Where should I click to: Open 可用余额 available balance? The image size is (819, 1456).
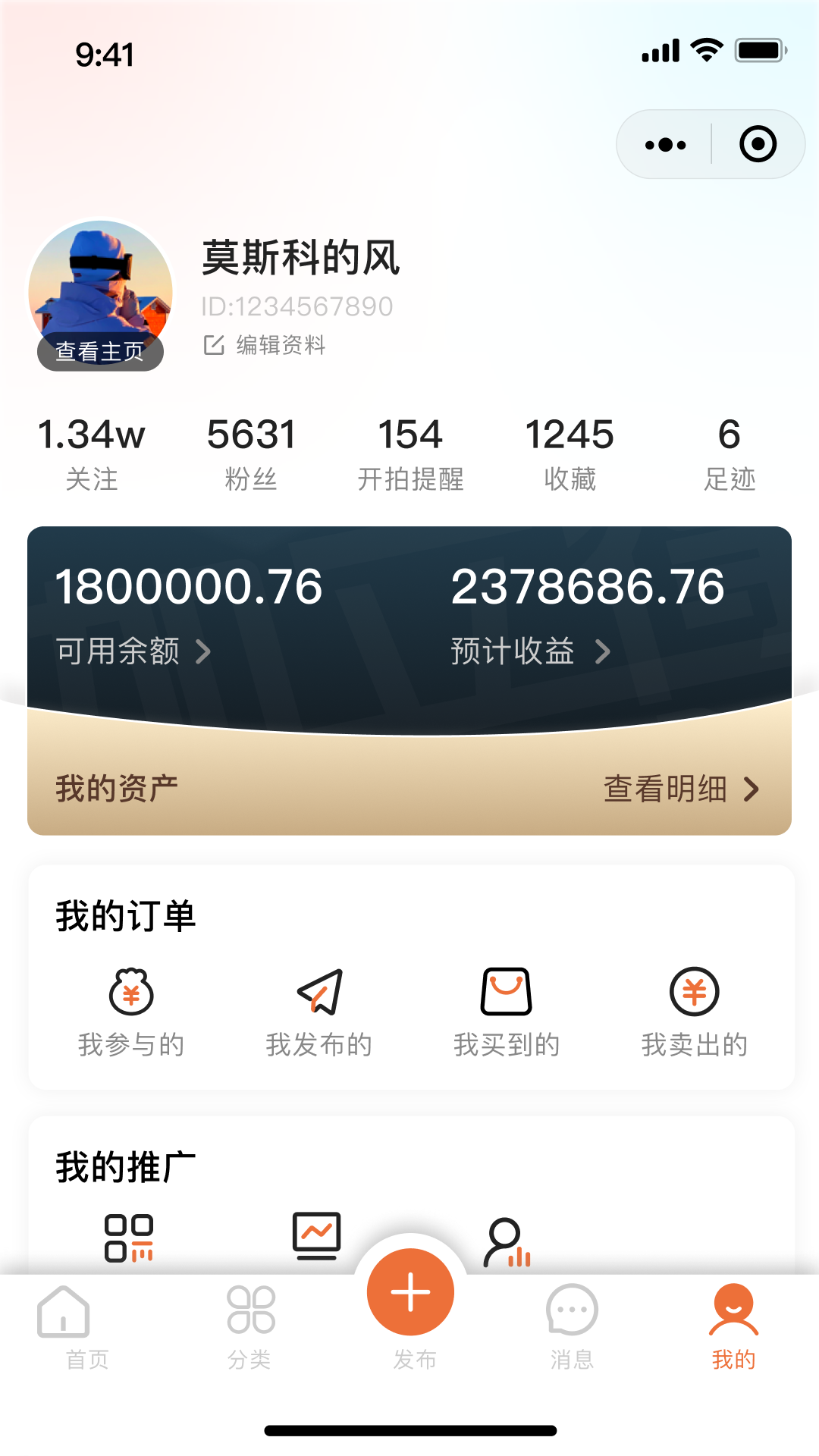coord(133,651)
